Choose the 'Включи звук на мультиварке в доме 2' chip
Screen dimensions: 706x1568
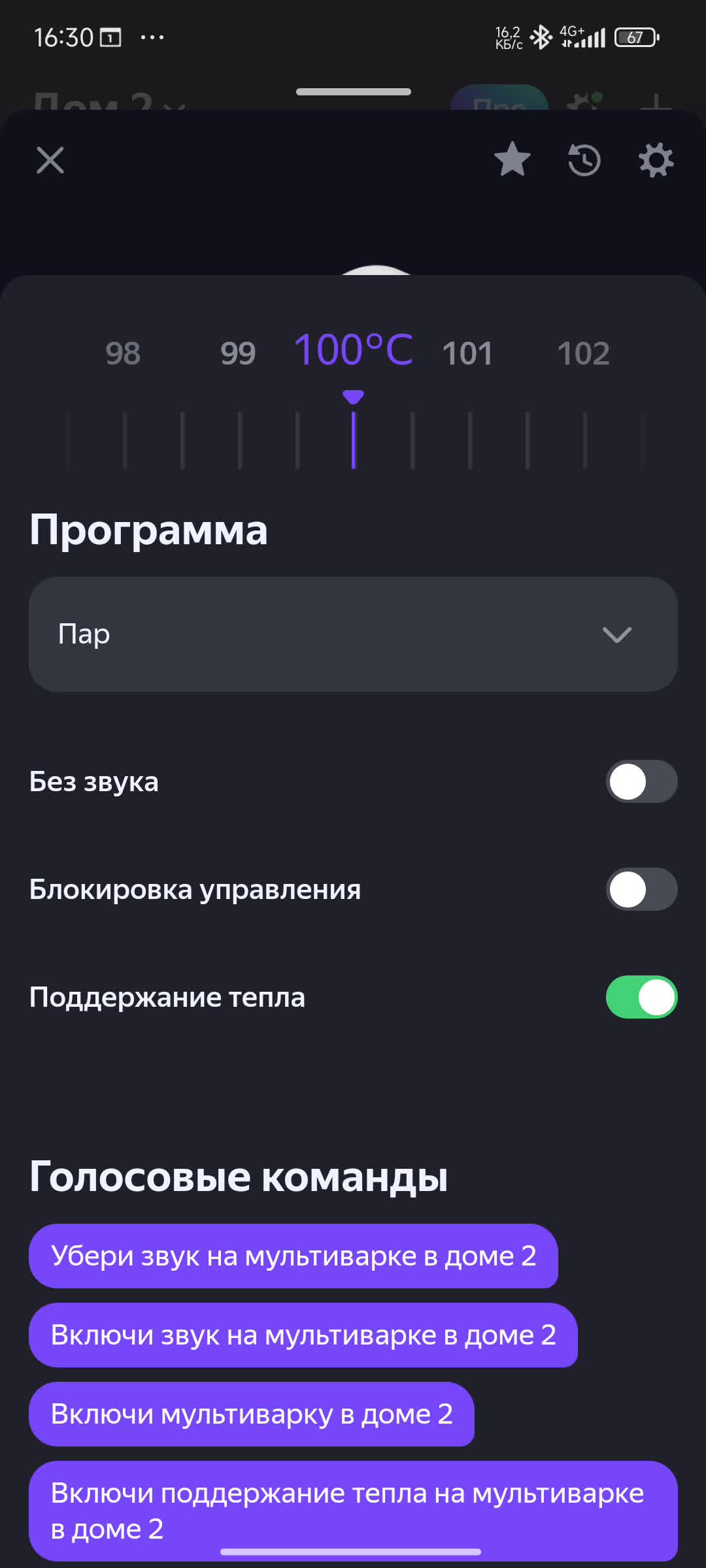(x=303, y=1335)
